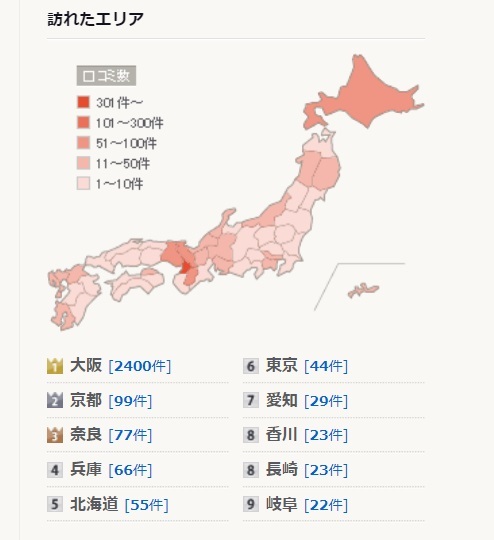Image resolution: width=494 pixels, height=540 pixels.
Task: Open the 東京 44件 reviews link
Action: (x=326, y=366)
